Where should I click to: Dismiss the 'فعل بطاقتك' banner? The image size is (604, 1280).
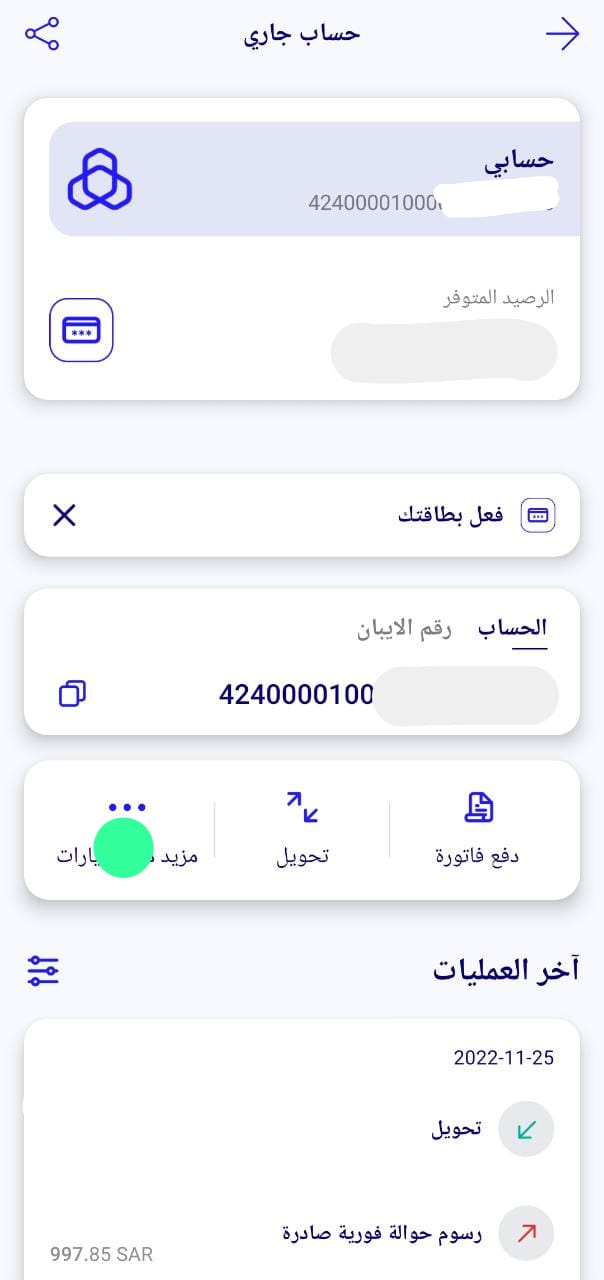click(x=64, y=516)
